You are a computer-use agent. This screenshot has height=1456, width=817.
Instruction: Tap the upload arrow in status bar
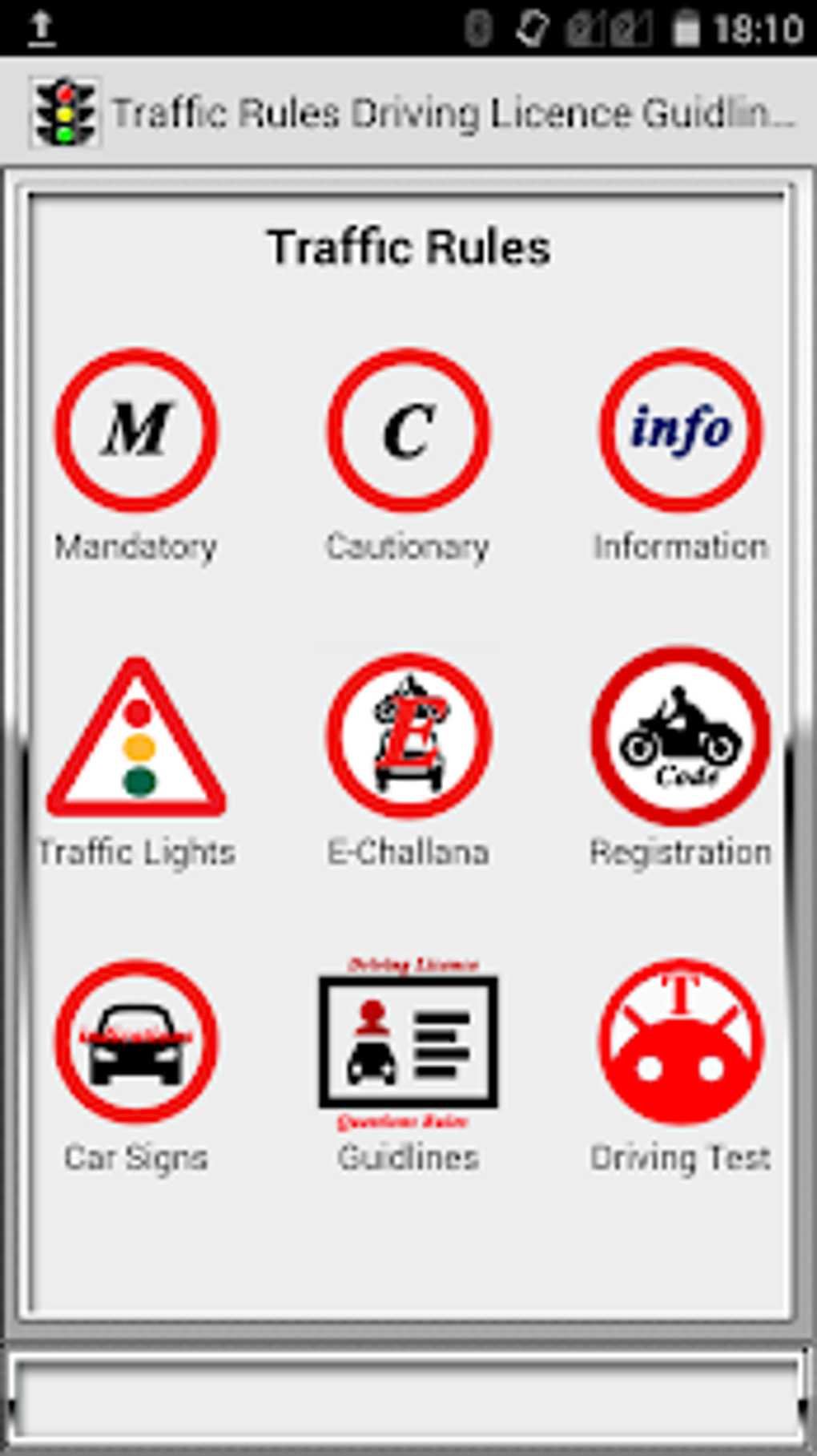(x=38, y=26)
